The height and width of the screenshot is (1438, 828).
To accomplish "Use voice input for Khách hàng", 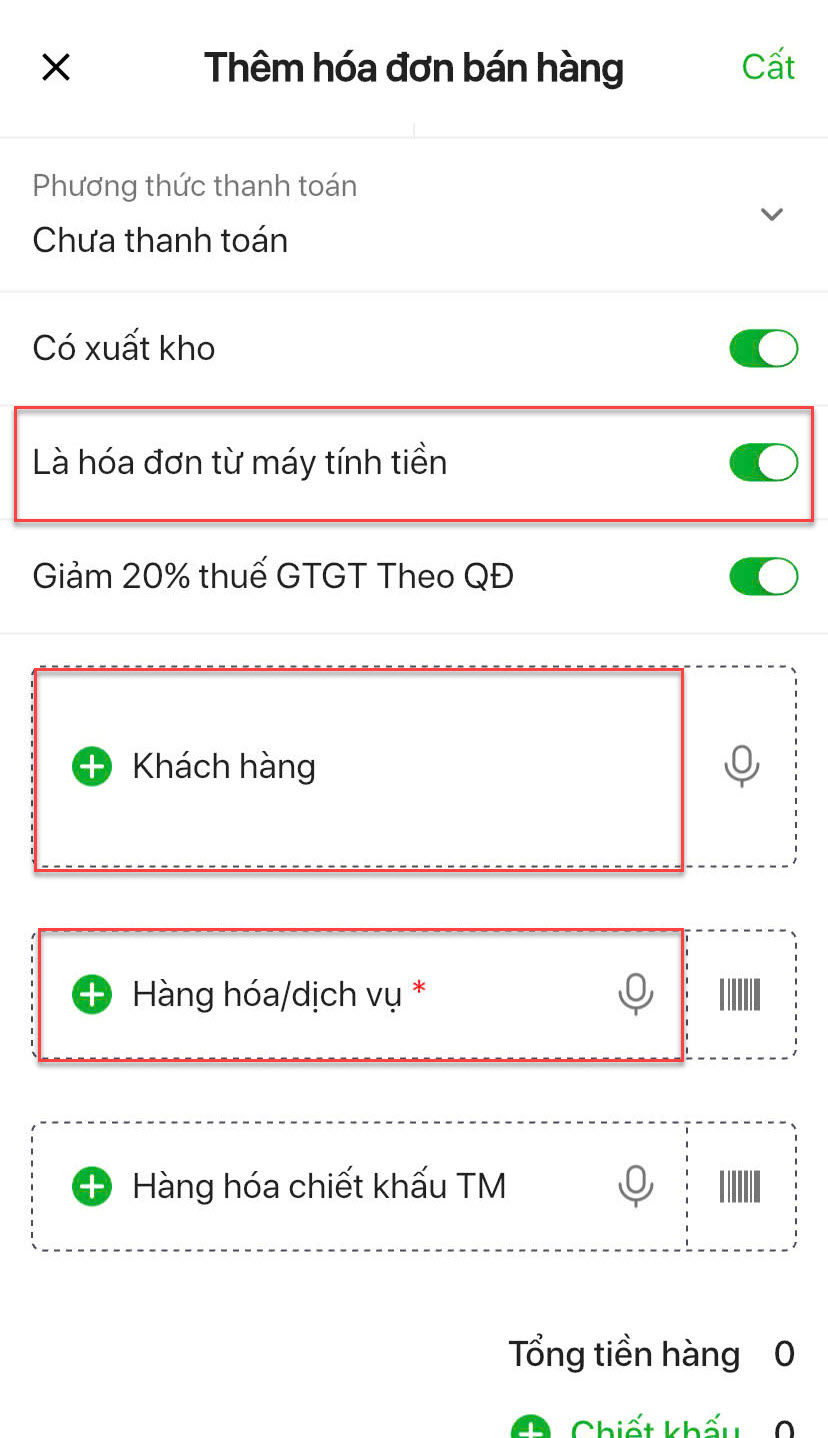I will (x=741, y=766).
